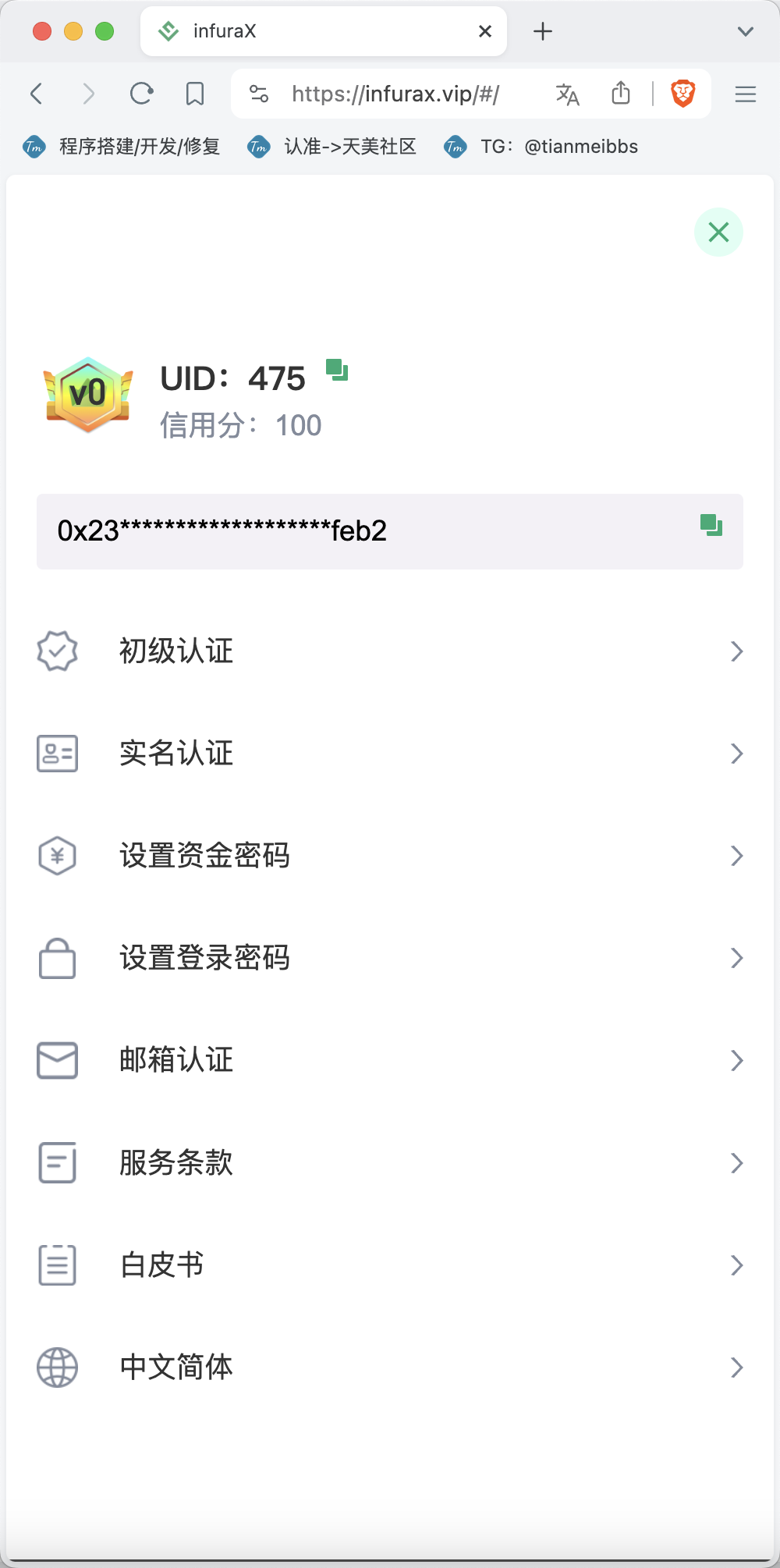780x1568 pixels.
Task: Close the profile panel with the X
Action: point(718,232)
